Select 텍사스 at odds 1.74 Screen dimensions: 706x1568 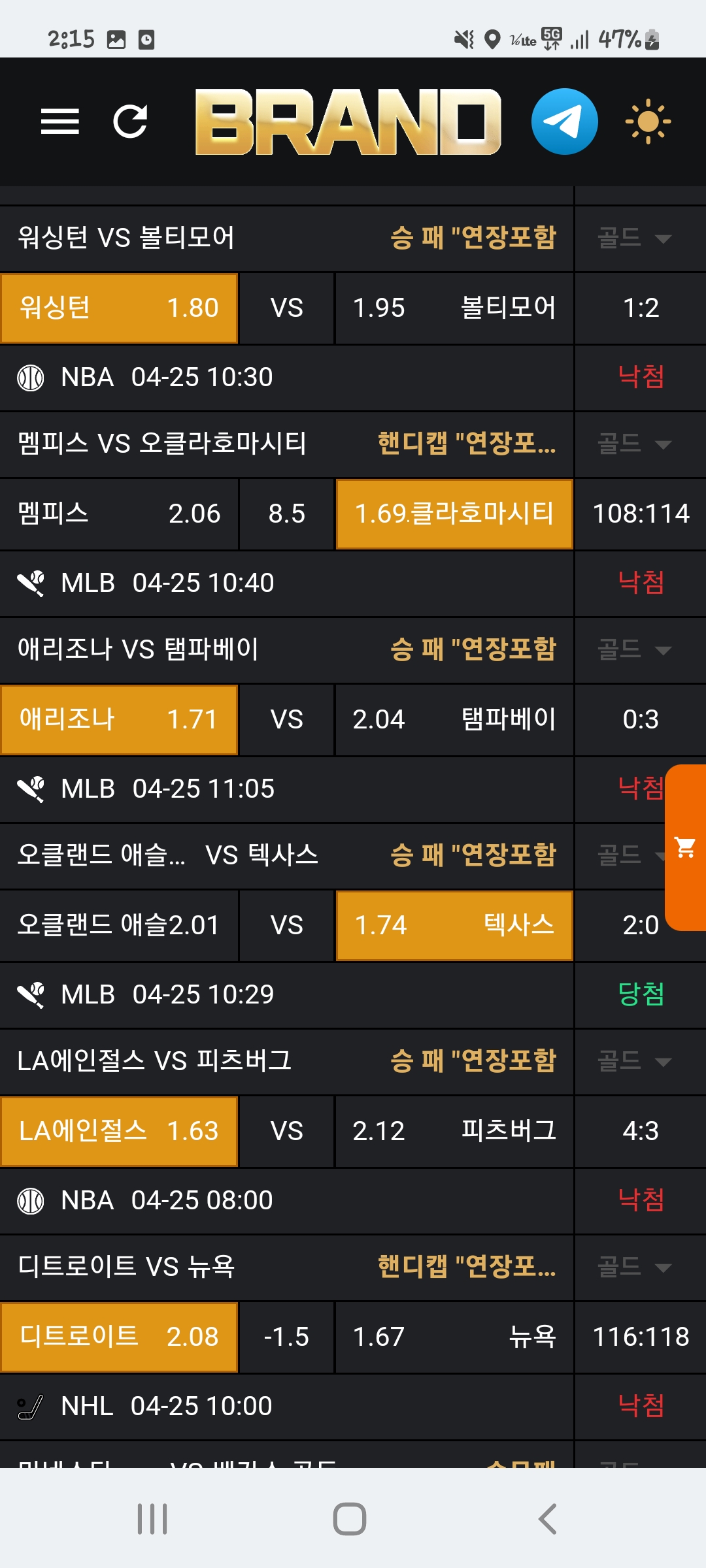[454, 925]
